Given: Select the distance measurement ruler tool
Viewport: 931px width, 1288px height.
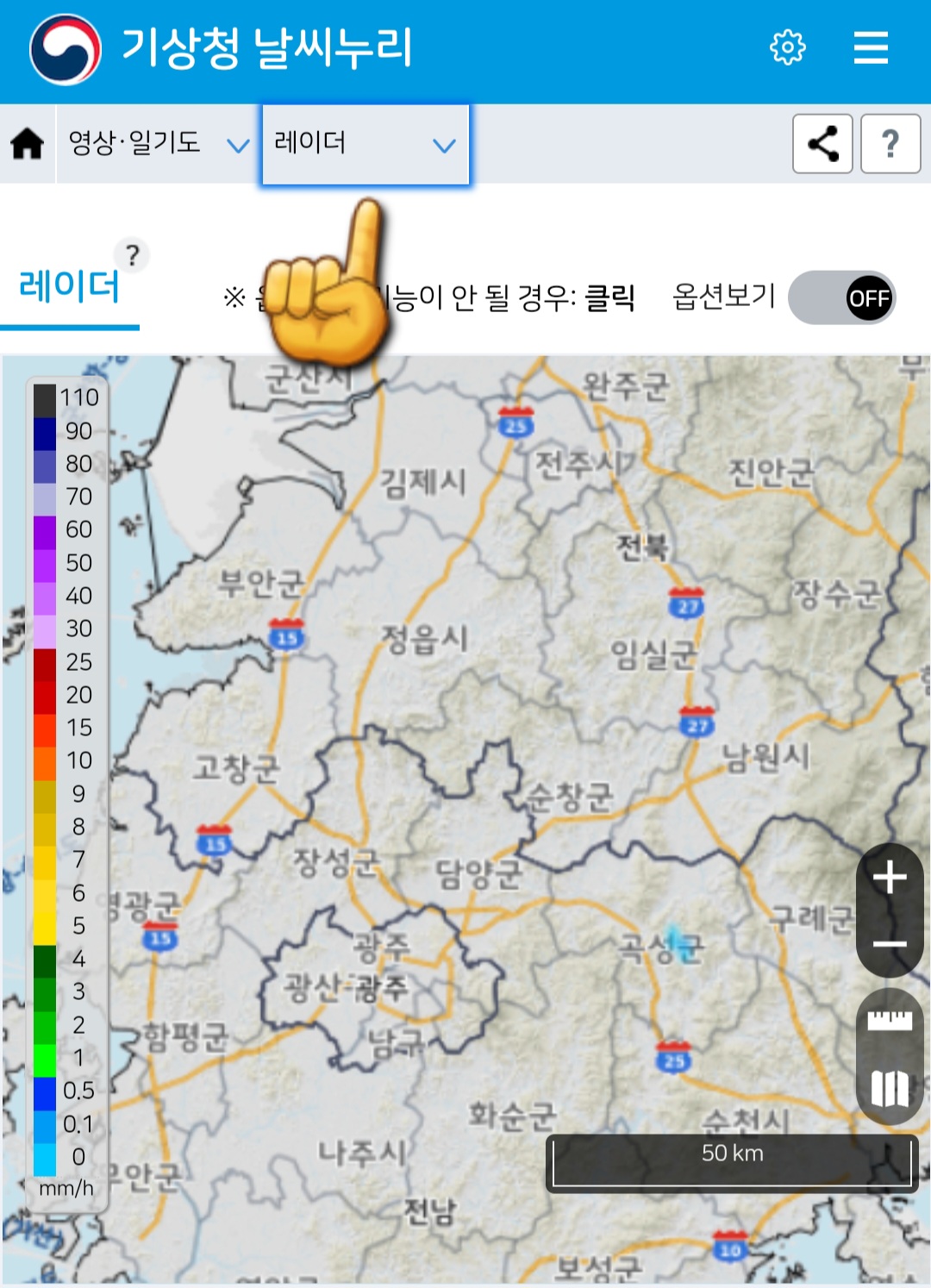Looking at the screenshot, I should click(889, 1018).
